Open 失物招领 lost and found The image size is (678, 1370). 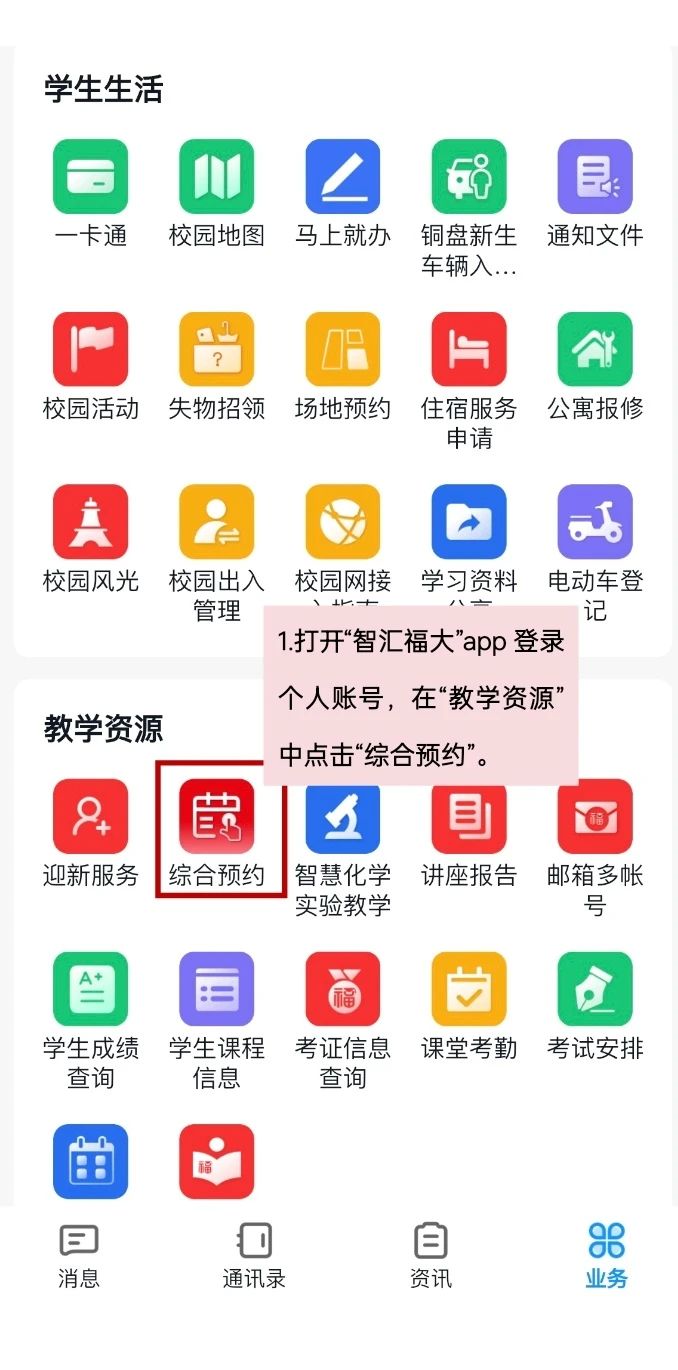216,350
